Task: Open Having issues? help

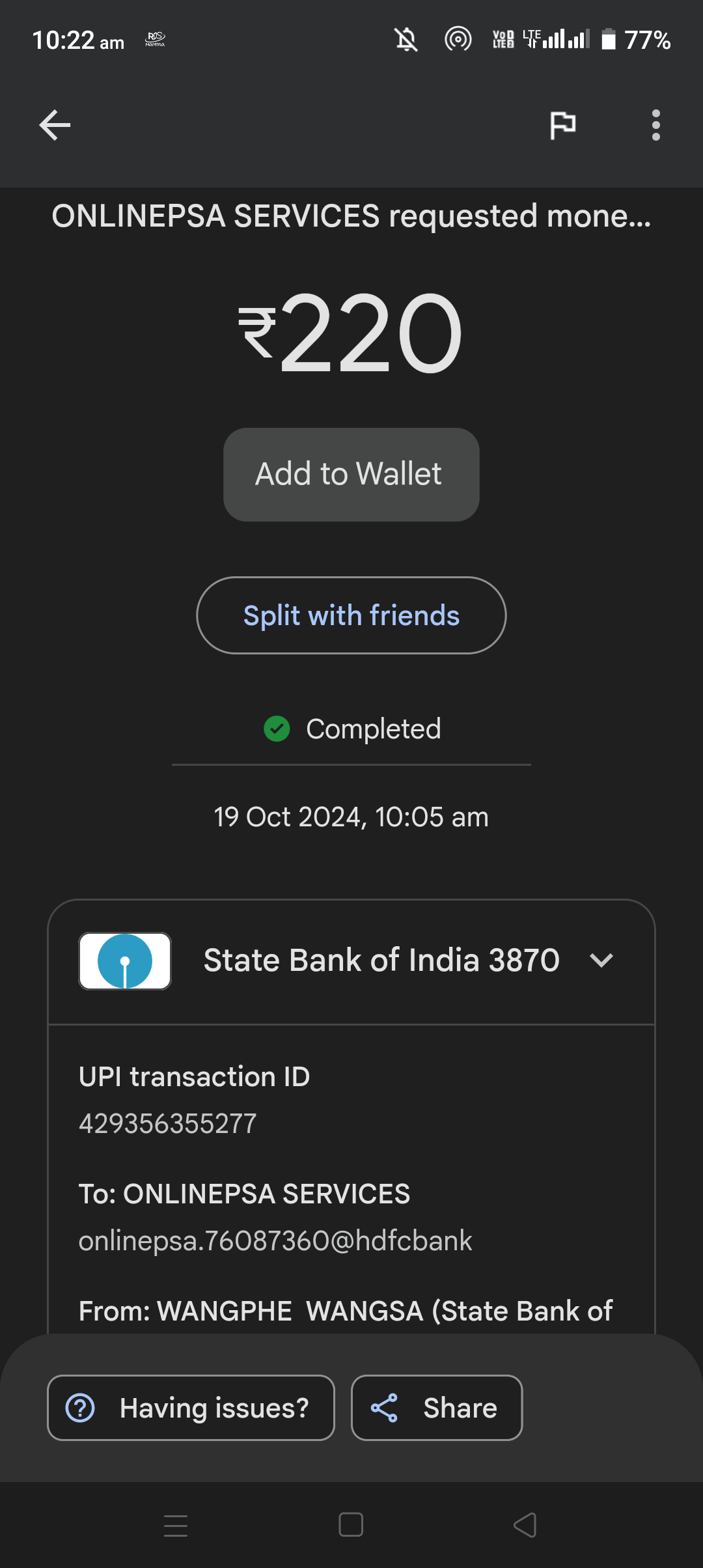Action: (x=191, y=1408)
